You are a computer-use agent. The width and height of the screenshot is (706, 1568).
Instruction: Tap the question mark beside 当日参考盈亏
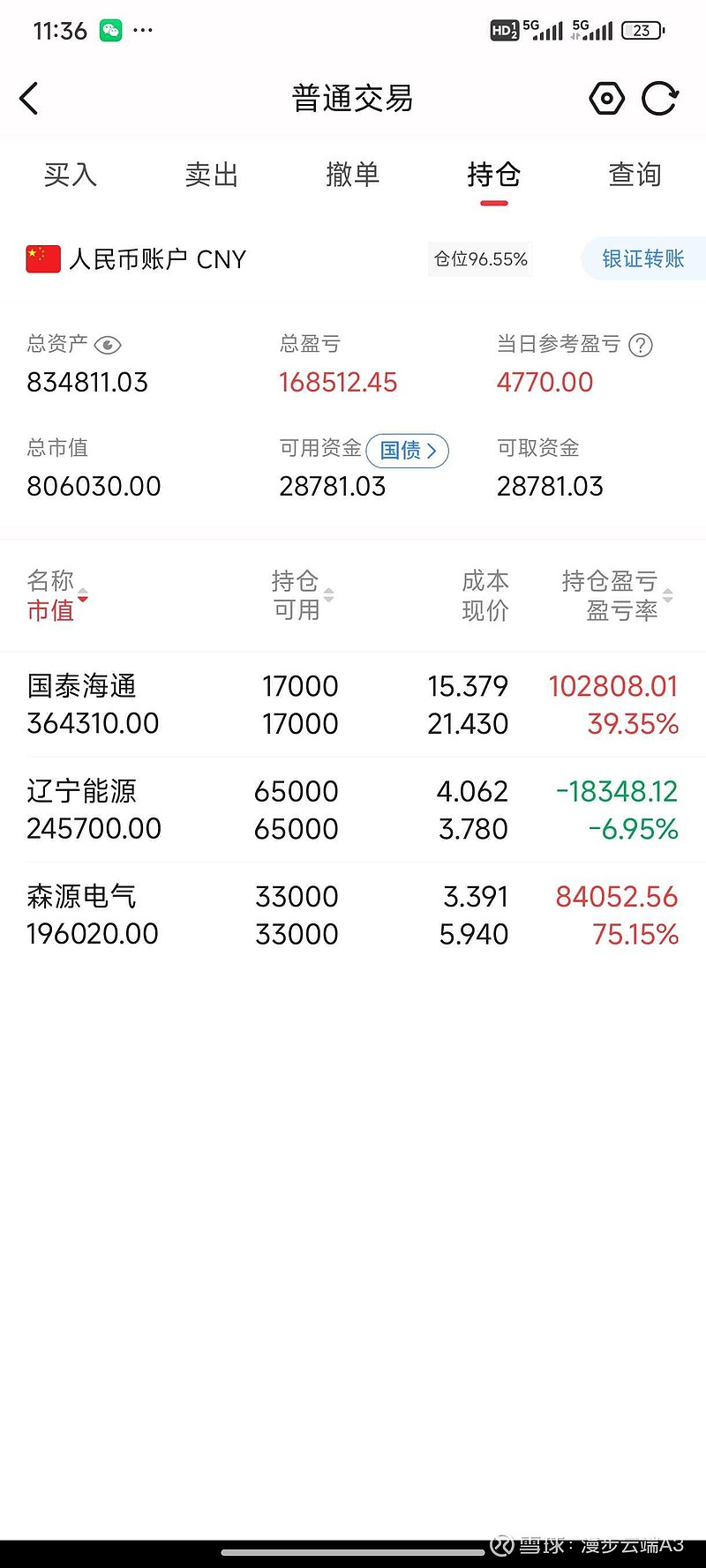[x=641, y=345]
